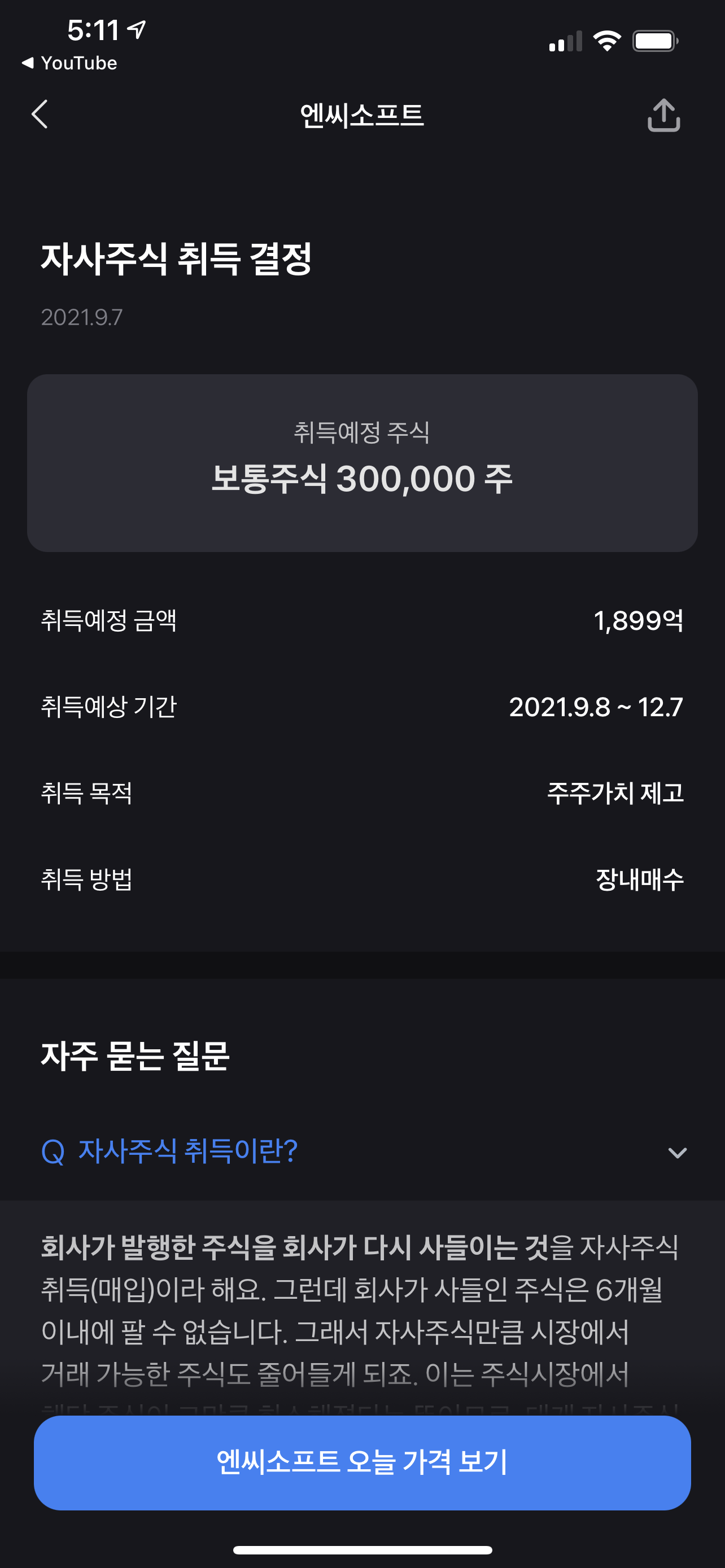Go back using the top-left arrow
The width and height of the screenshot is (725, 1568).
pos(40,115)
